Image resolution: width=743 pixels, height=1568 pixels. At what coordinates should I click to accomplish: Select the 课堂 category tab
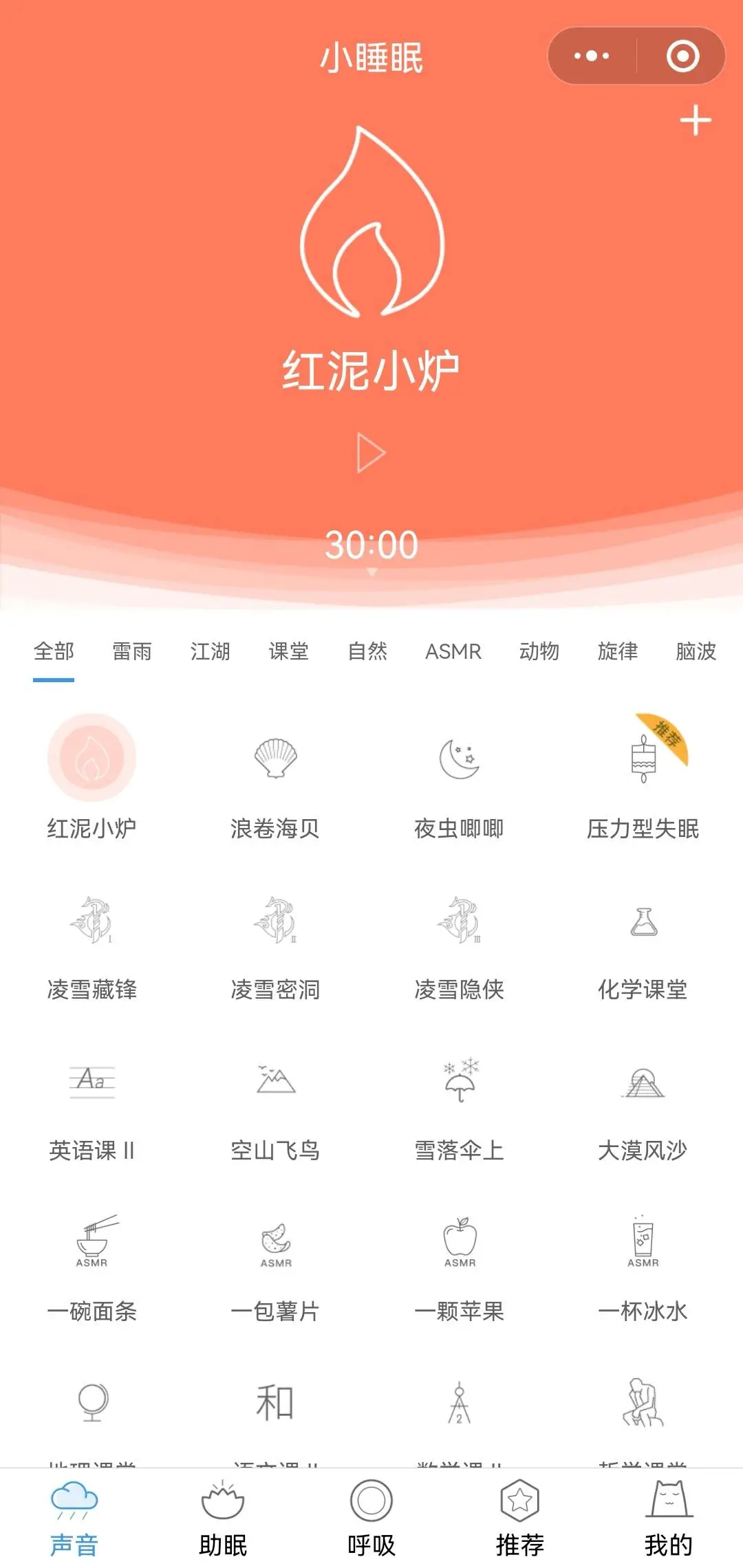(x=289, y=651)
